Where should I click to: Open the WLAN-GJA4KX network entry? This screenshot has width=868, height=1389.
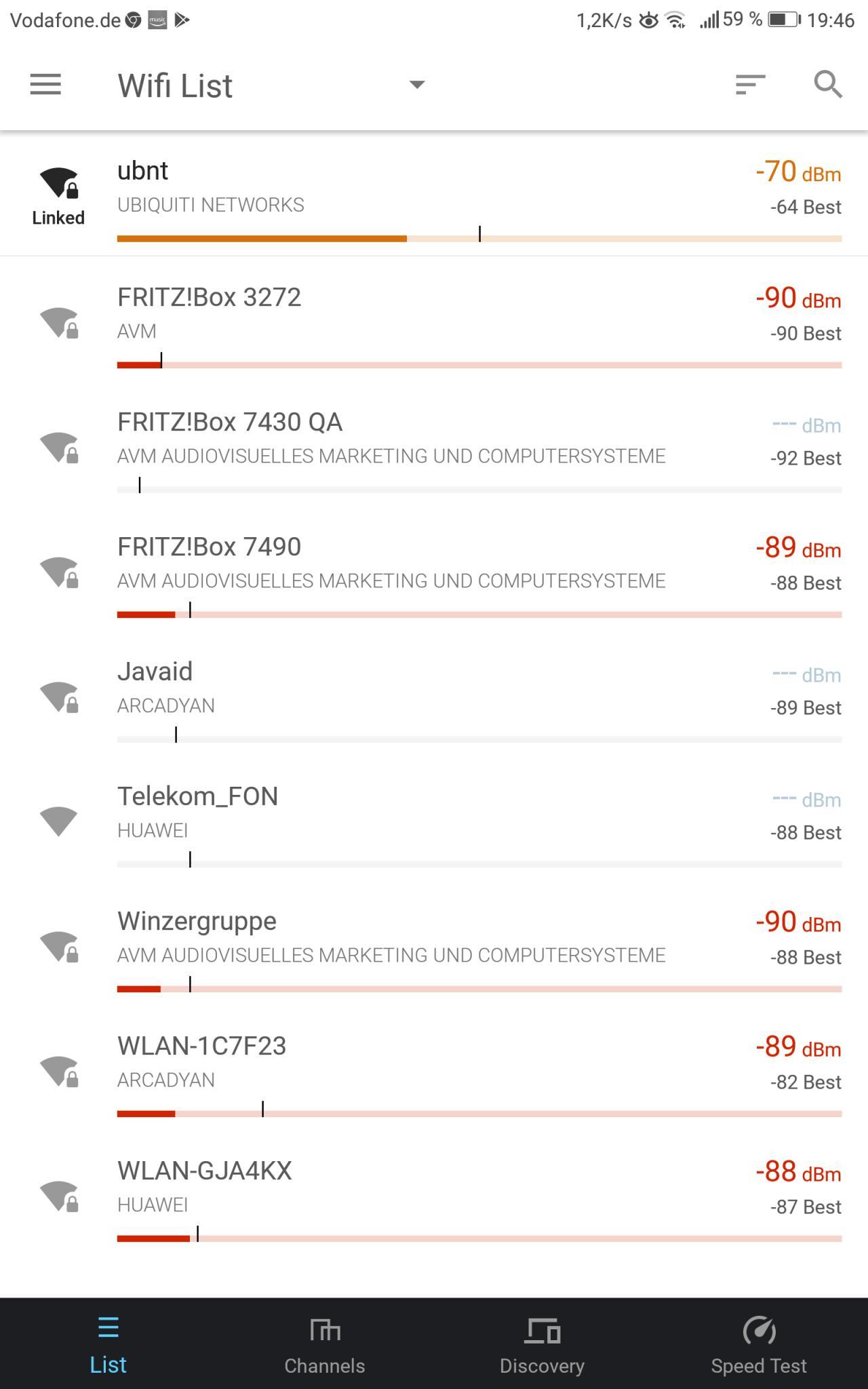pos(434,1192)
